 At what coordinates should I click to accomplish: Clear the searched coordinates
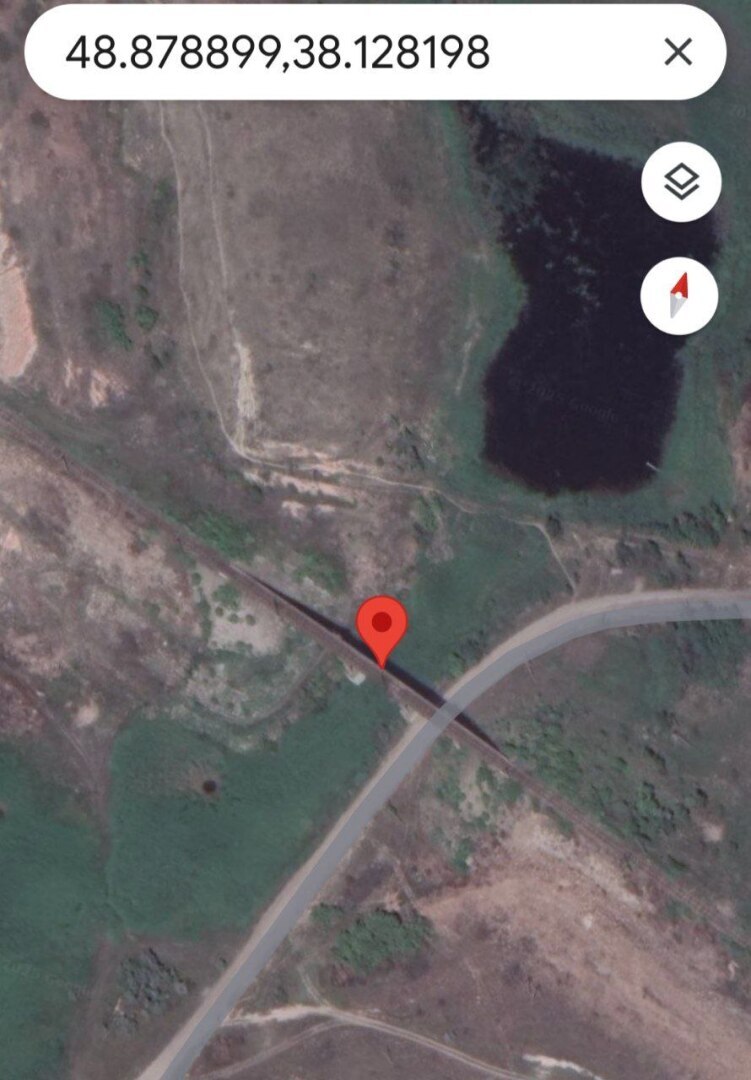pyautogui.click(x=678, y=52)
